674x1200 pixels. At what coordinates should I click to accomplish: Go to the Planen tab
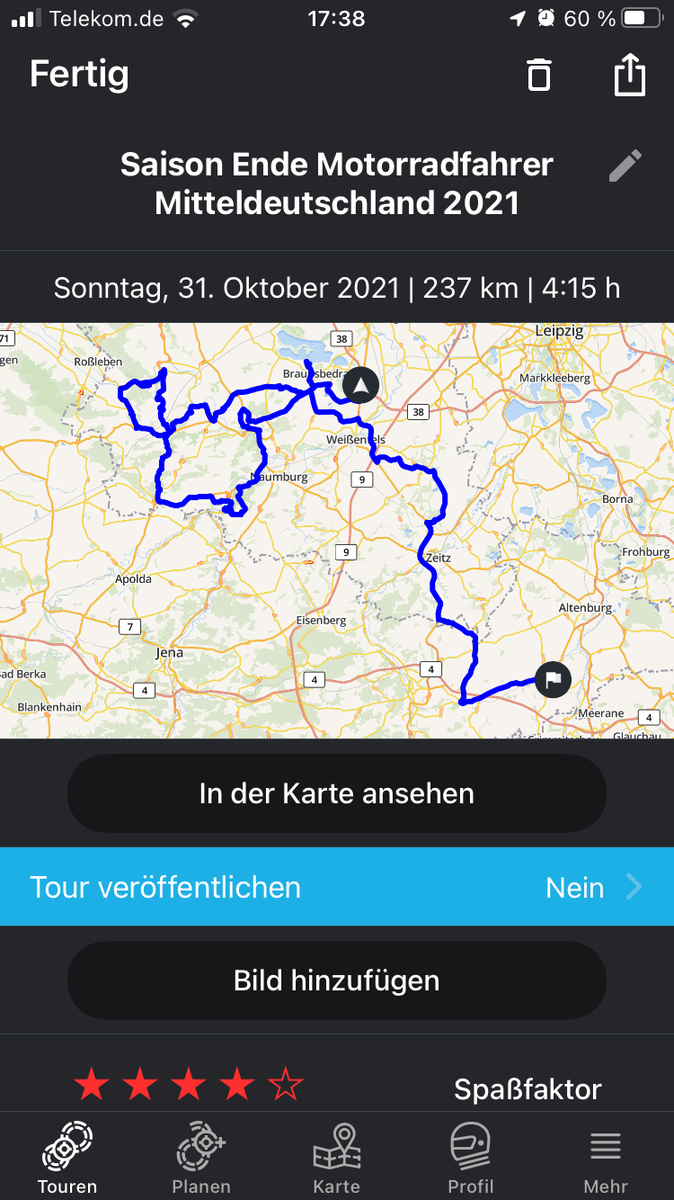coord(201,1158)
